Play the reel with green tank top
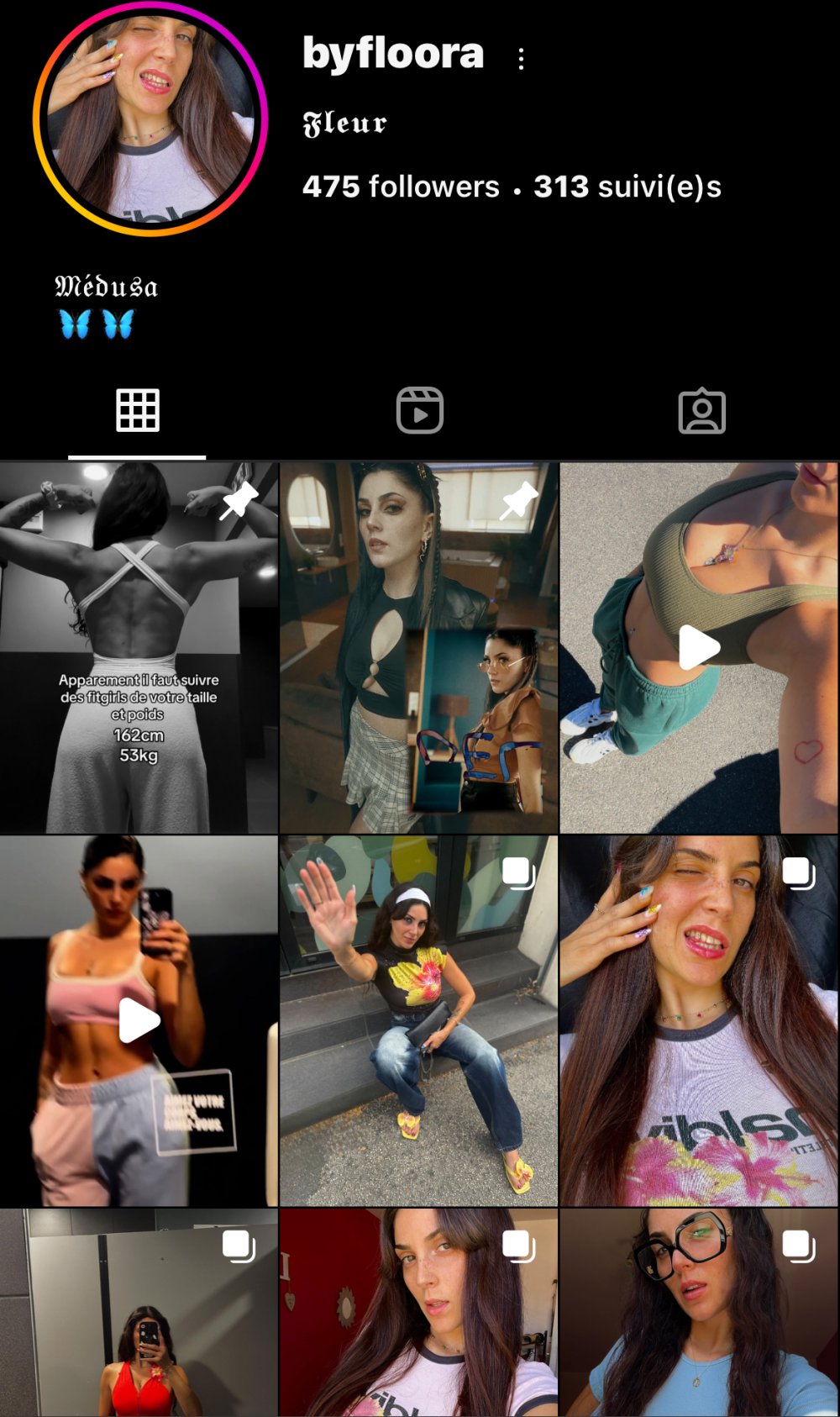 pyautogui.click(x=699, y=647)
